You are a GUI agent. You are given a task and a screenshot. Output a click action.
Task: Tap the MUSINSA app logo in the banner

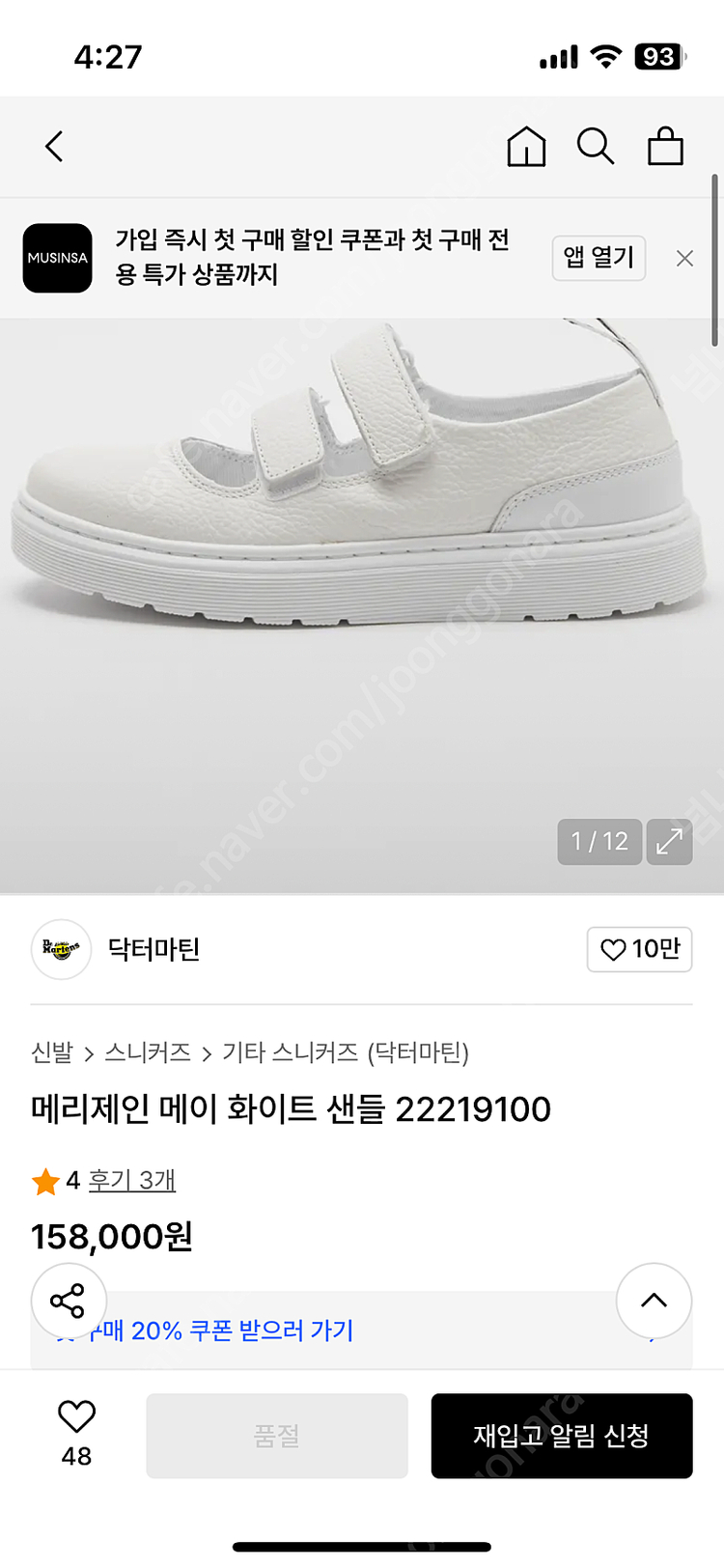coord(57,259)
